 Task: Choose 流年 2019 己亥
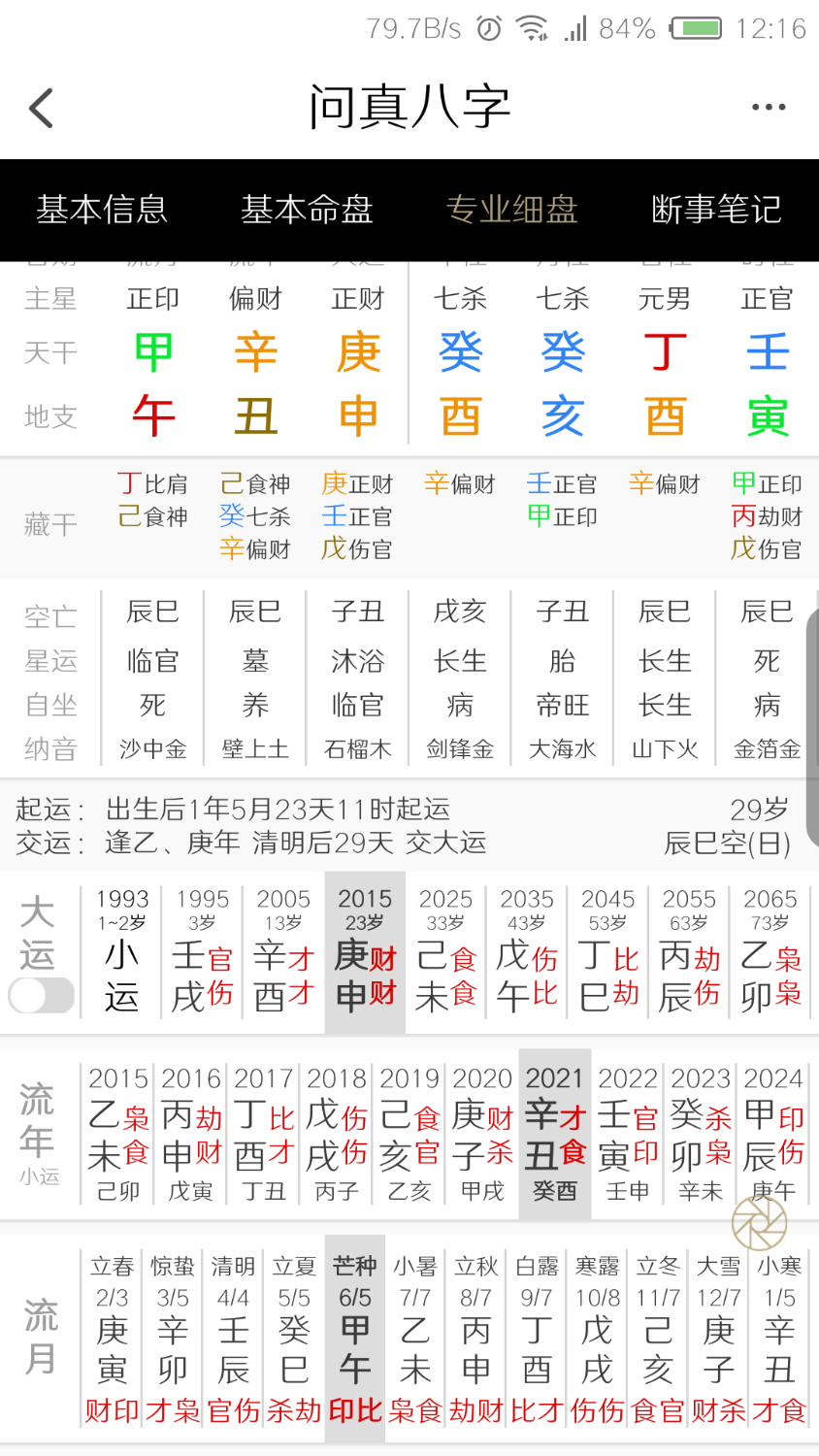pos(409,1134)
